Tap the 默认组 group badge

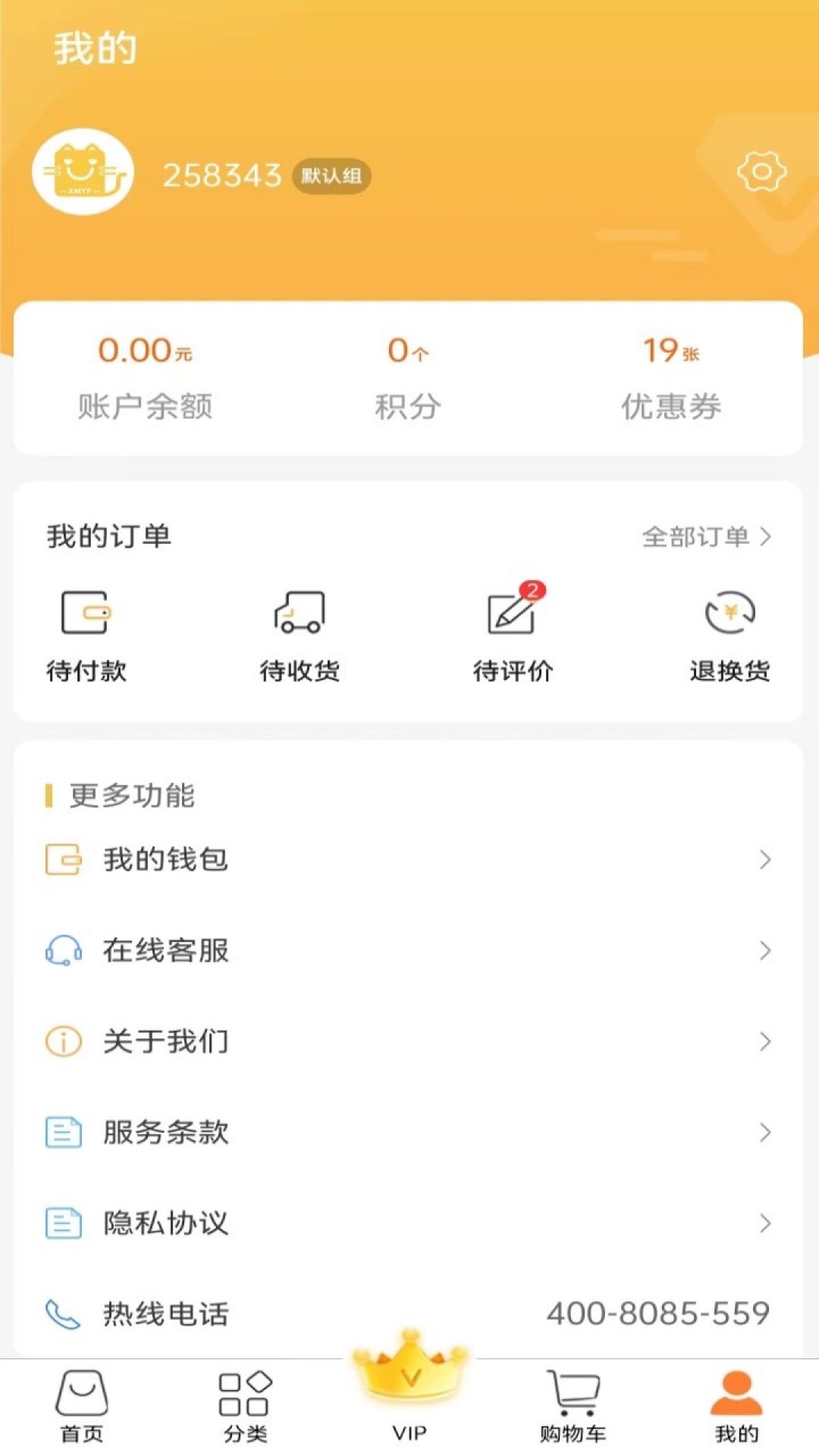click(x=331, y=176)
